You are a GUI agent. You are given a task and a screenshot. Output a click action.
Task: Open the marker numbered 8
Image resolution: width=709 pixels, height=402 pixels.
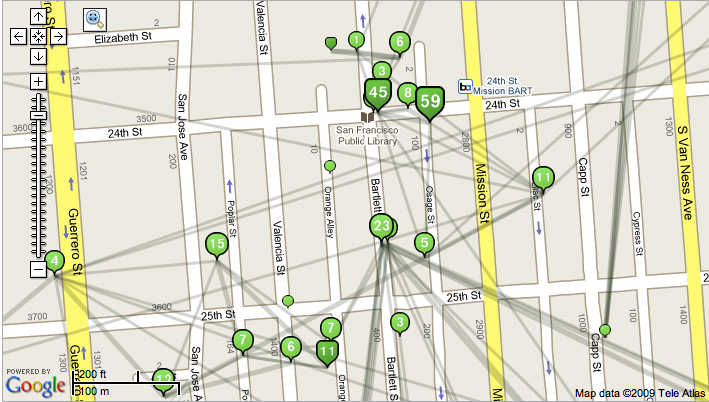407,93
